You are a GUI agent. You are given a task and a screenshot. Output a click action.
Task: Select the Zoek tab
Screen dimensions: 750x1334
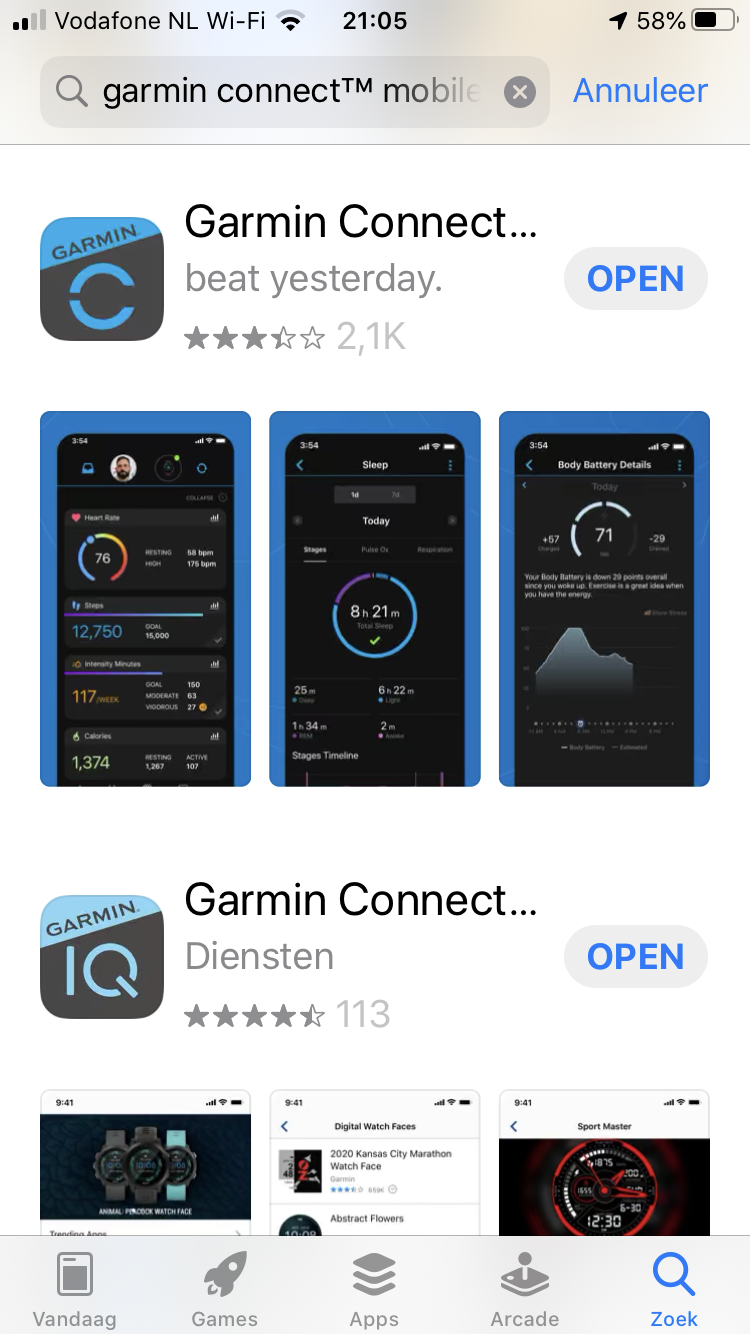click(x=674, y=1288)
